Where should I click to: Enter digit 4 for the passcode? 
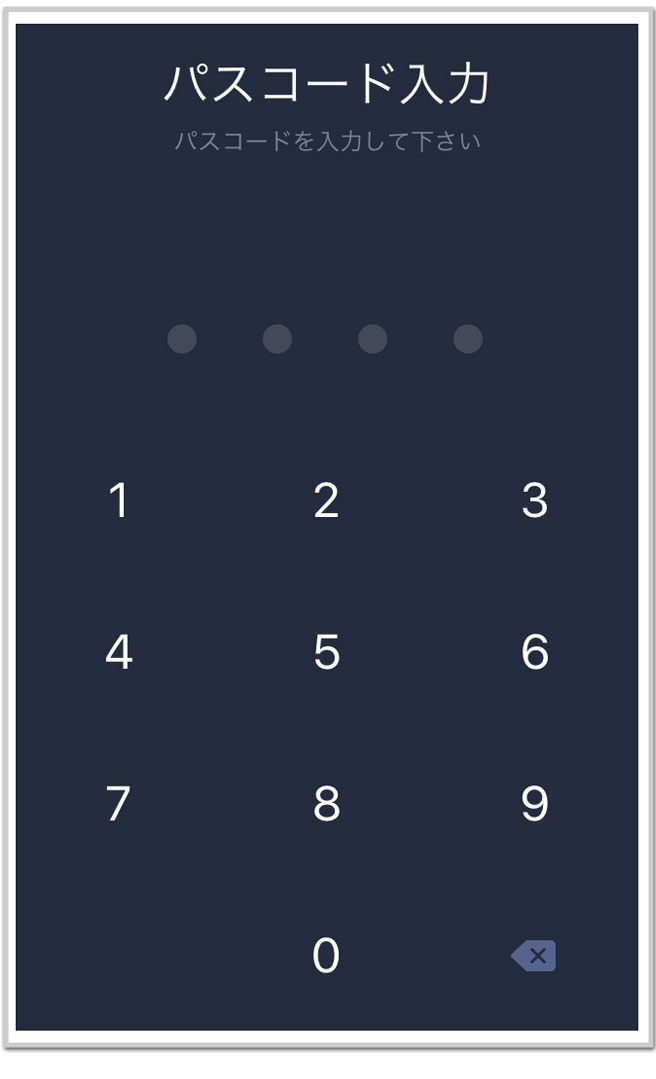119,652
